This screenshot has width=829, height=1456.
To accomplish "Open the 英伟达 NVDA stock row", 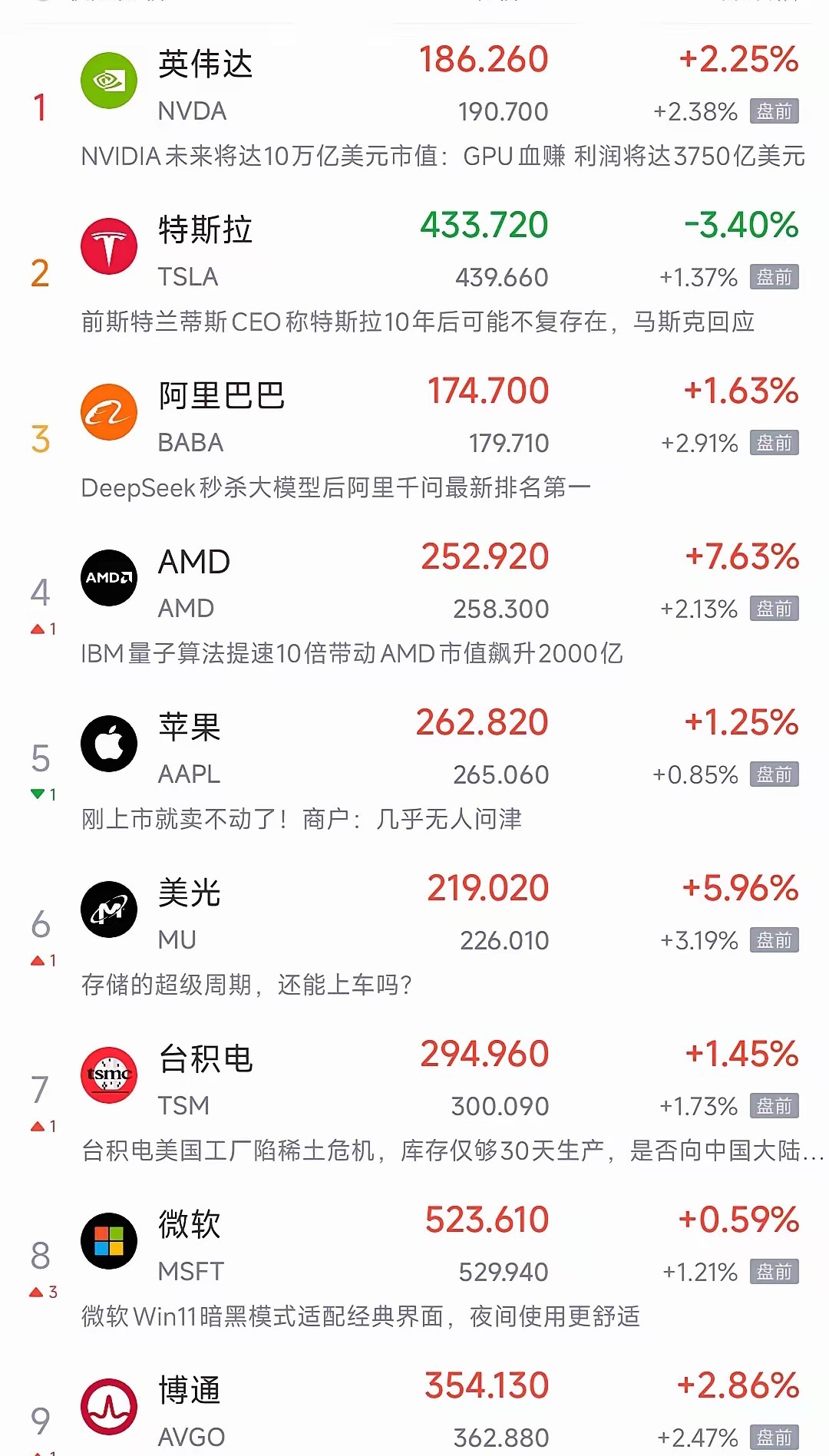I will pos(414,84).
